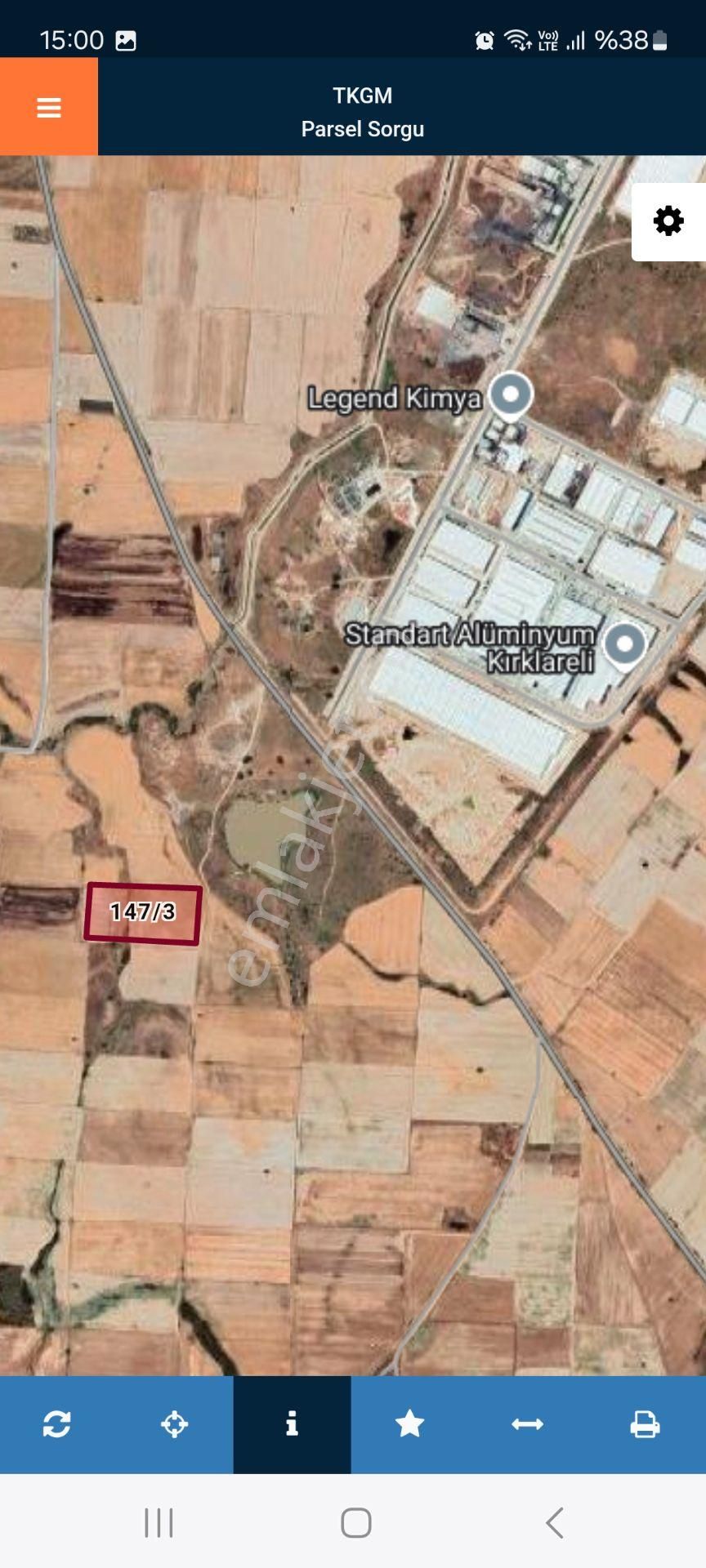This screenshot has height=1568, width=706.
Task: Open the recent apps view
Action: [159, 1522]
